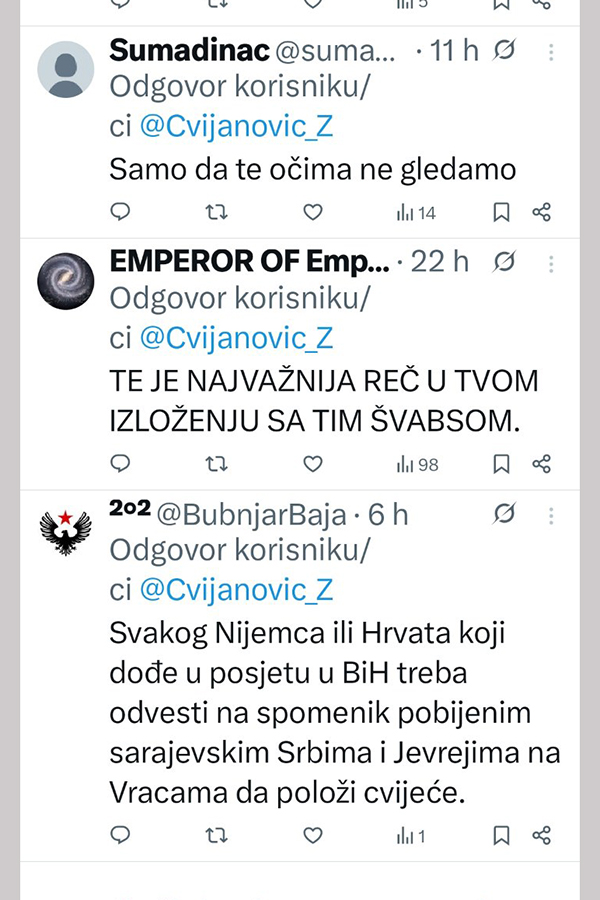Open overflow menu on @BubnjarBaja's tweet
This screenshot has height=900, width=600.
point(548,514)
